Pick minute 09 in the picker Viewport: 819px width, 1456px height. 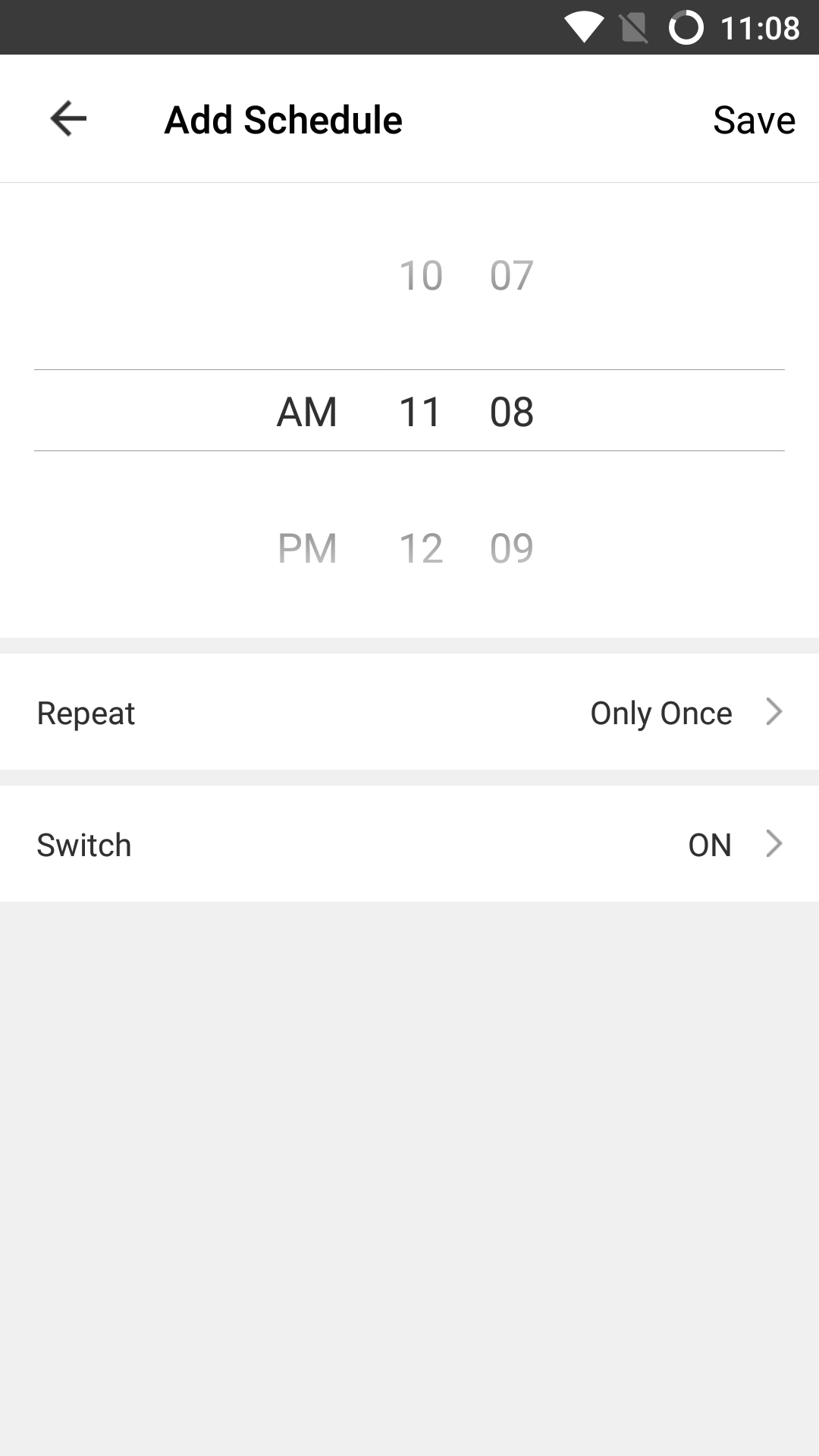coord(512,548)
